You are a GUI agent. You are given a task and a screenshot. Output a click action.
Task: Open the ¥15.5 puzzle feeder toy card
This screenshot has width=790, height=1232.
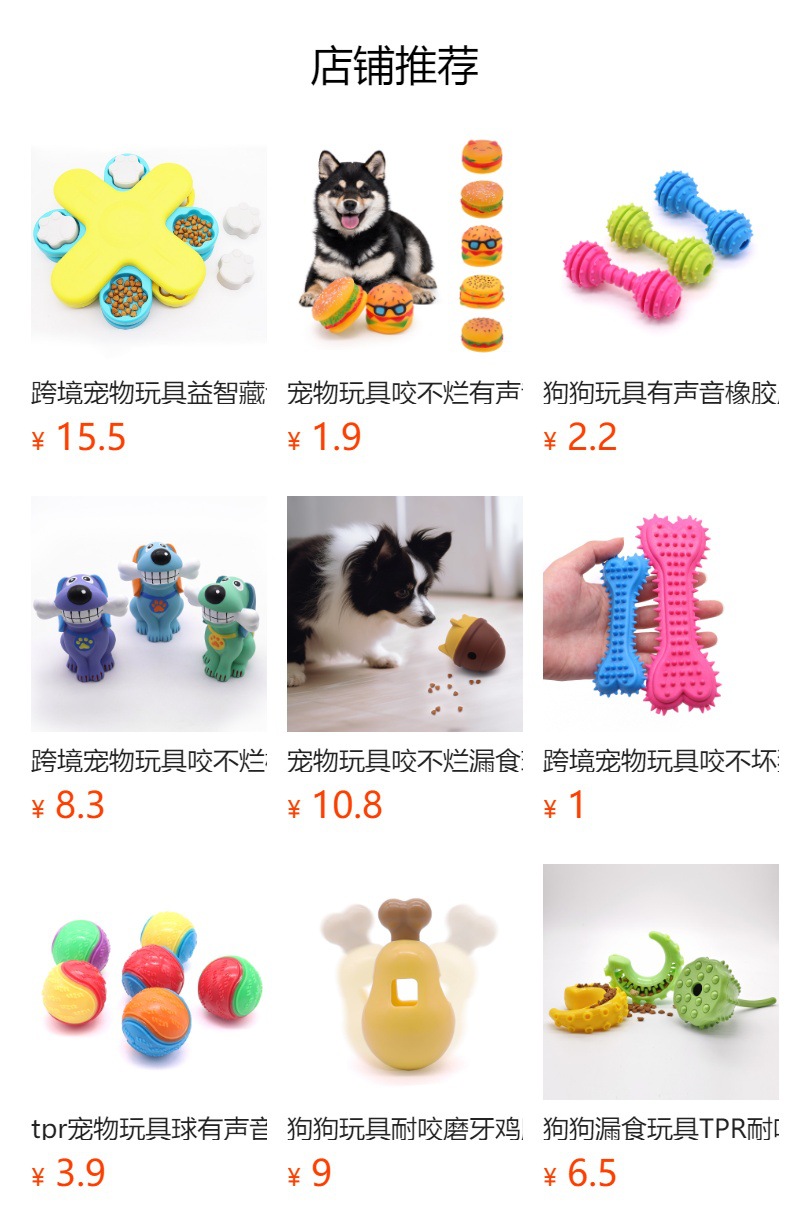pos(148,246)
